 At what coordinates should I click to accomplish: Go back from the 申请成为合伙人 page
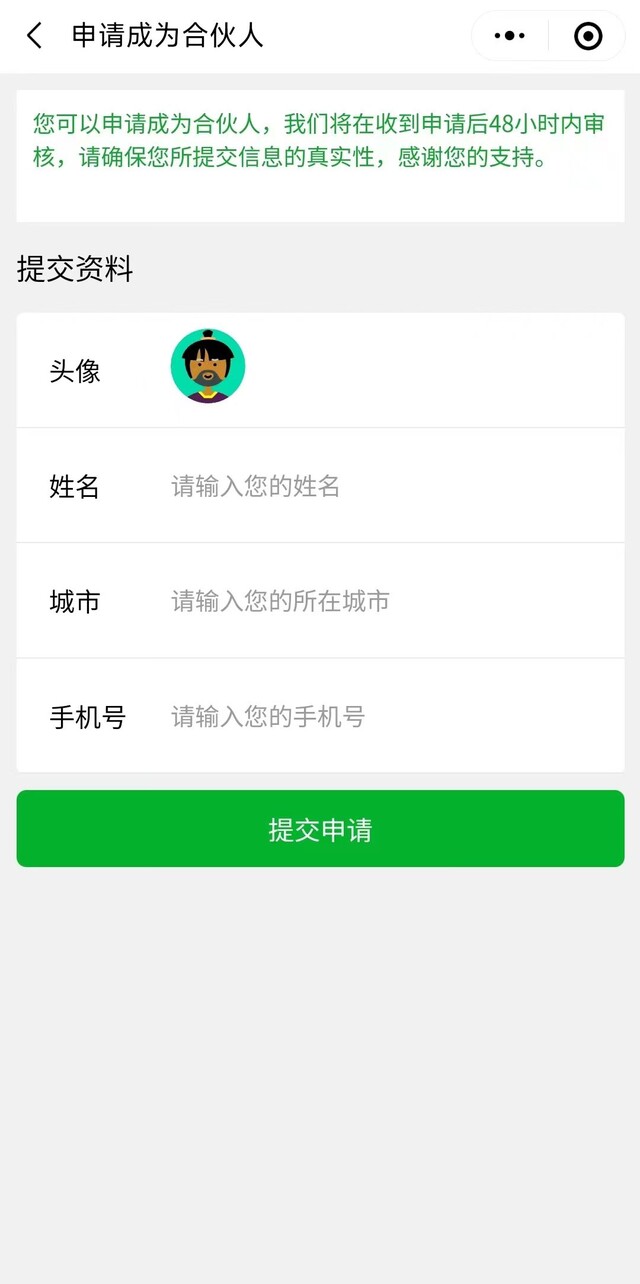coord(34,36)
